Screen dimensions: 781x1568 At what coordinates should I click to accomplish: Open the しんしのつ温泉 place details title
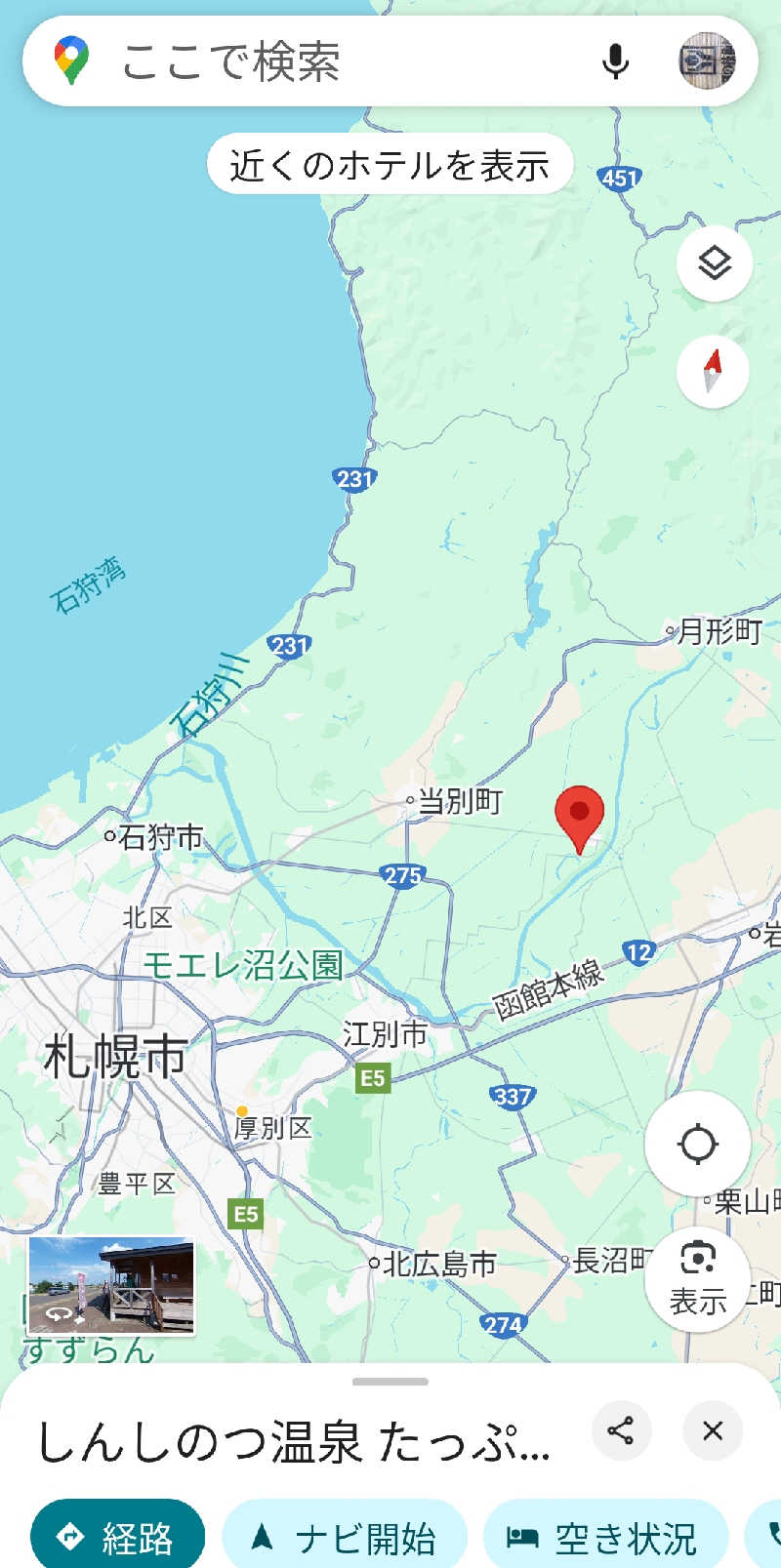point(293,1441)
